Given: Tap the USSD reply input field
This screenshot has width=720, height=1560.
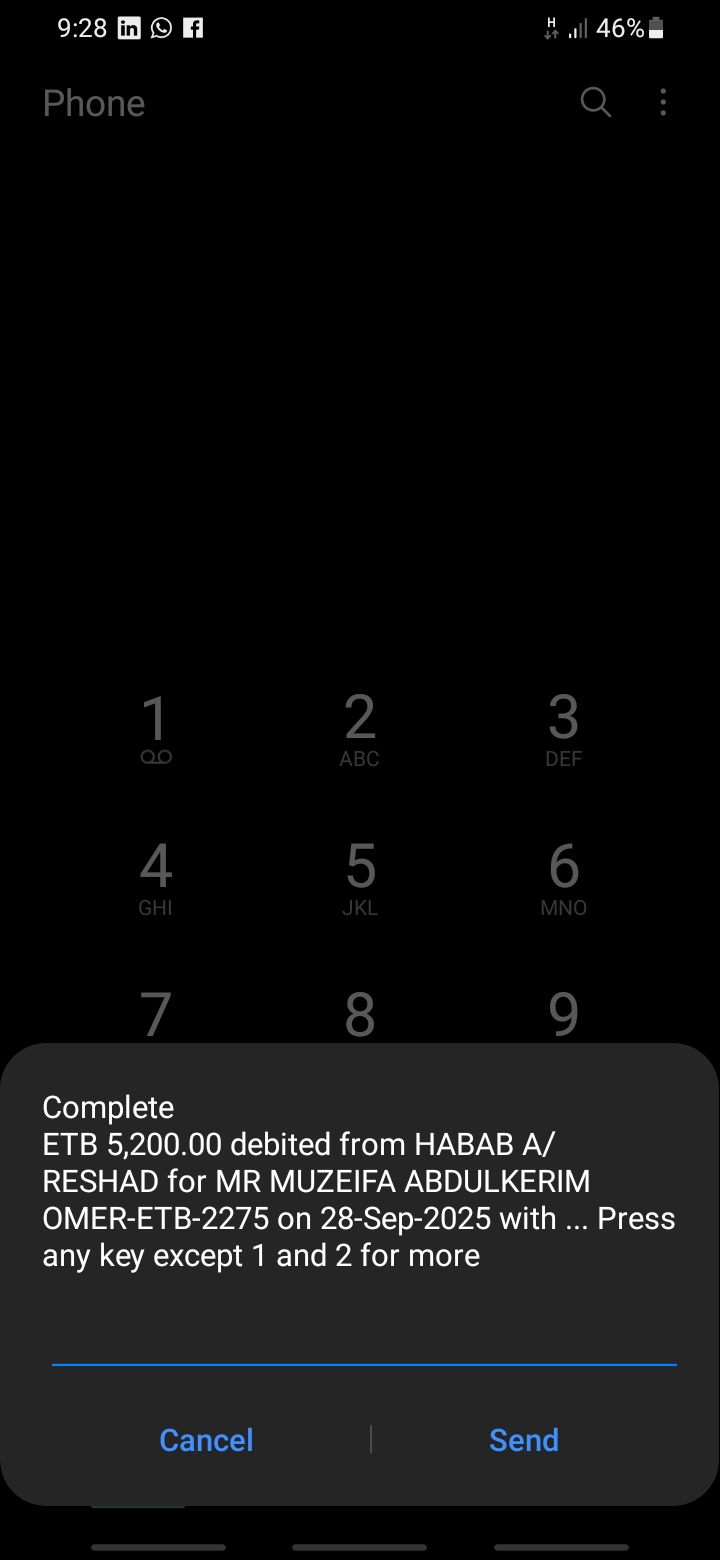Looking at the screenshot, I should pyautogui.click(x=364, y=1340).
